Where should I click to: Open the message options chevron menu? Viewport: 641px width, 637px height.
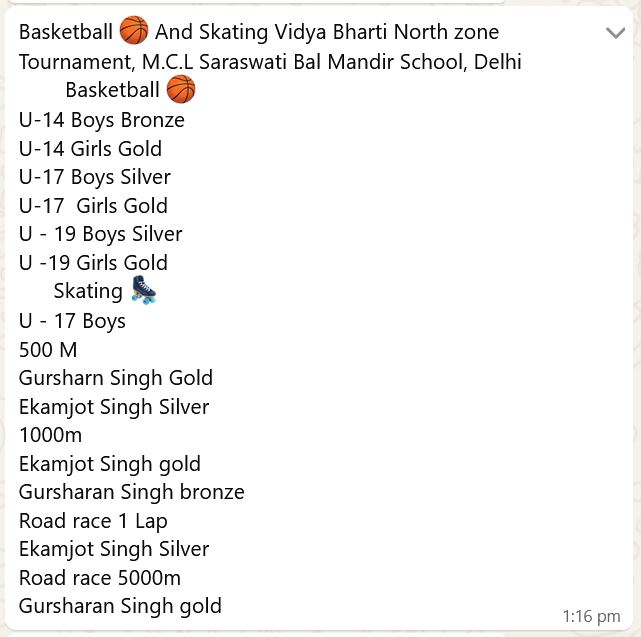(615, 34)
